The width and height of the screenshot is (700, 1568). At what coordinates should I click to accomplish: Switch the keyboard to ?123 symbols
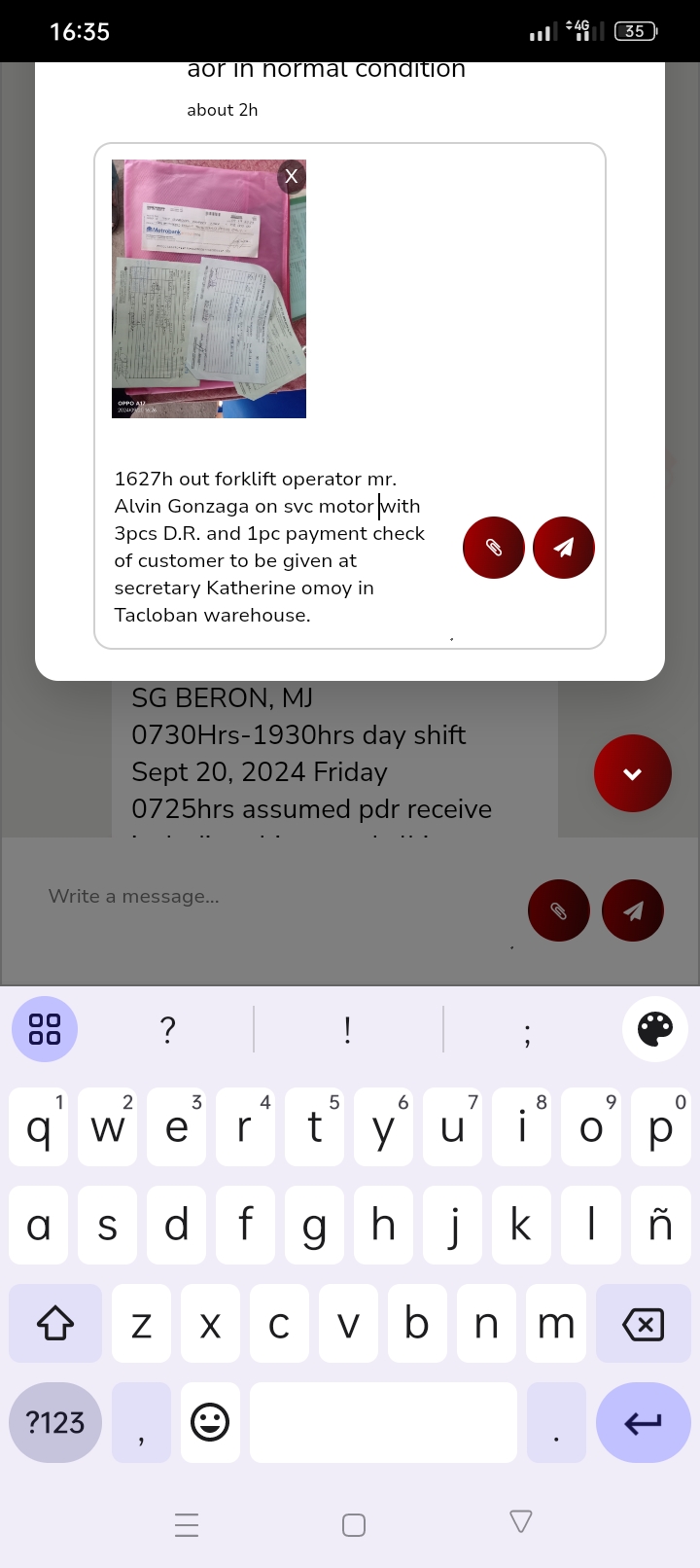pyautogui.click(x=55, y=1422)
